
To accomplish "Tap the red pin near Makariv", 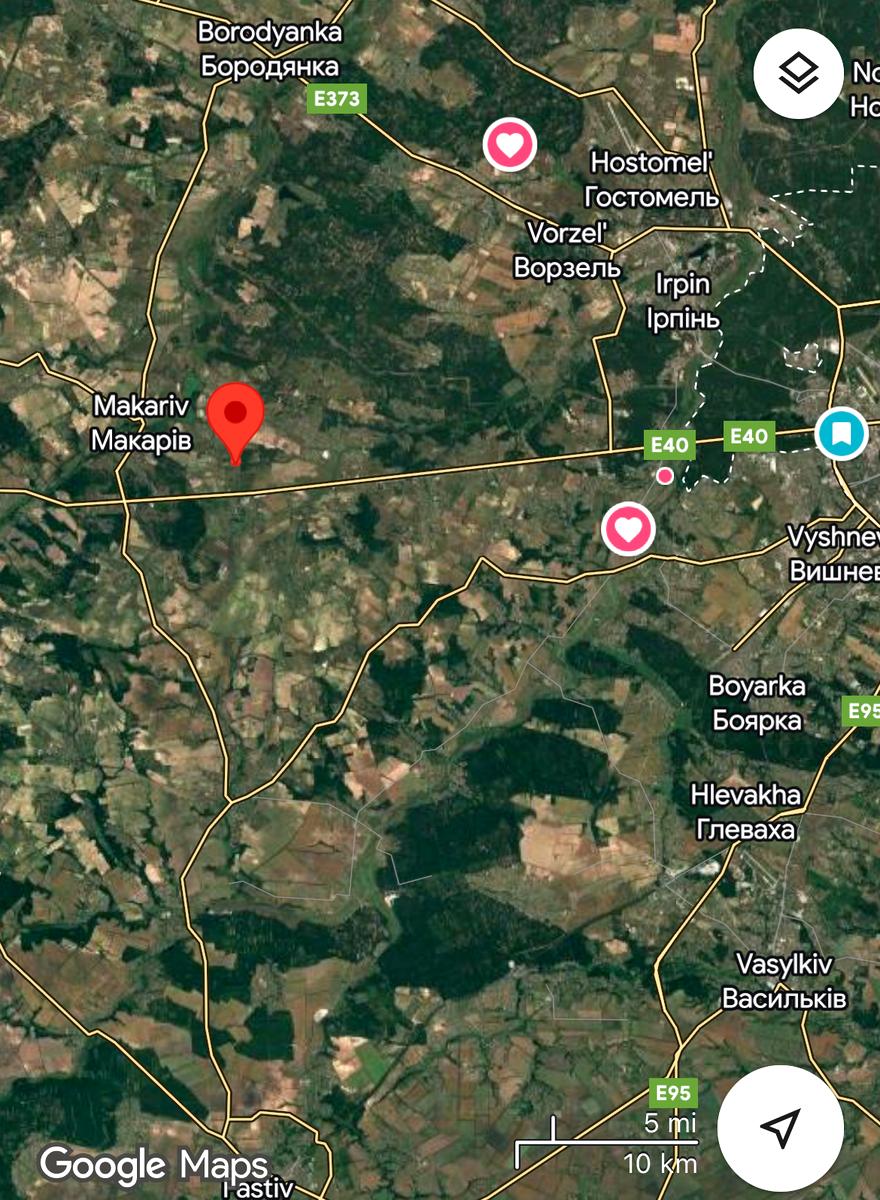I will [235, 415].
